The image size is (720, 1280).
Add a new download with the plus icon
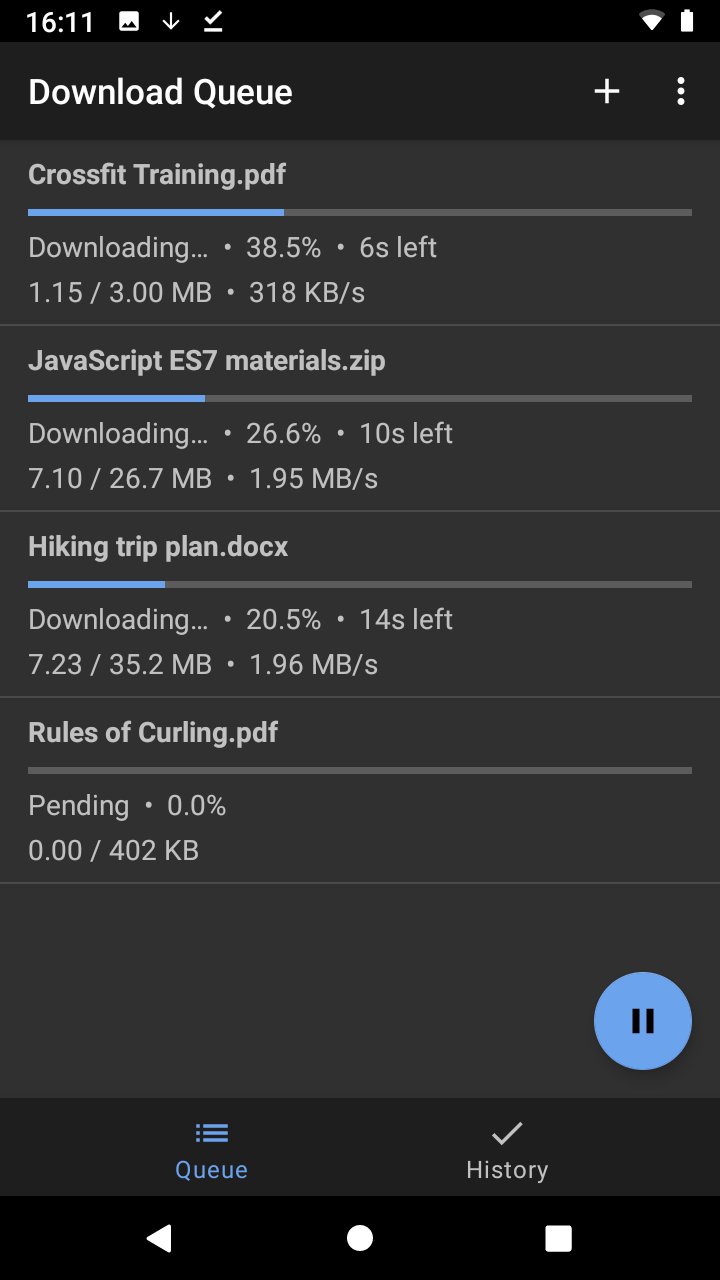607,92
